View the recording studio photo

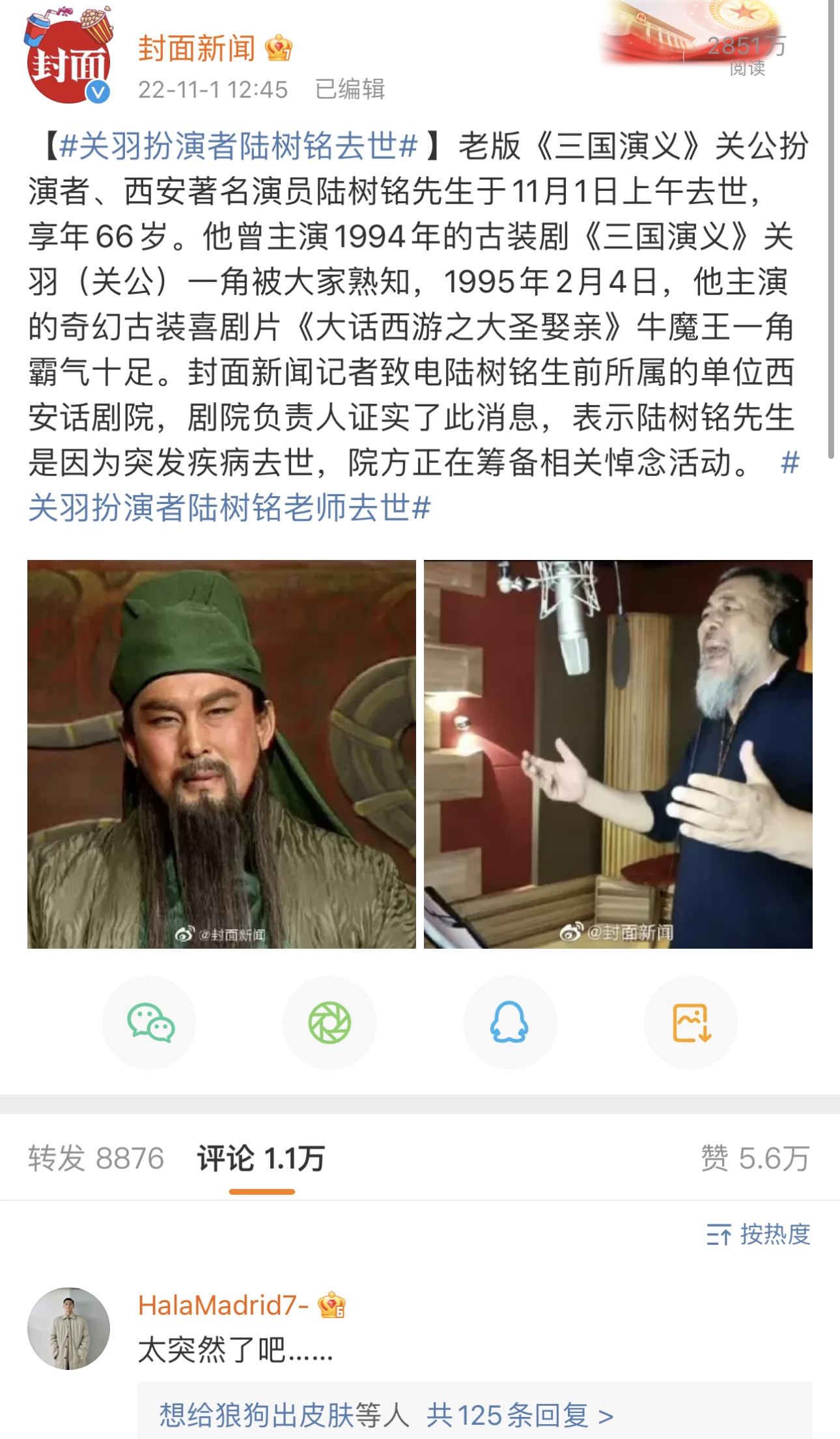(x=617, y=754)
